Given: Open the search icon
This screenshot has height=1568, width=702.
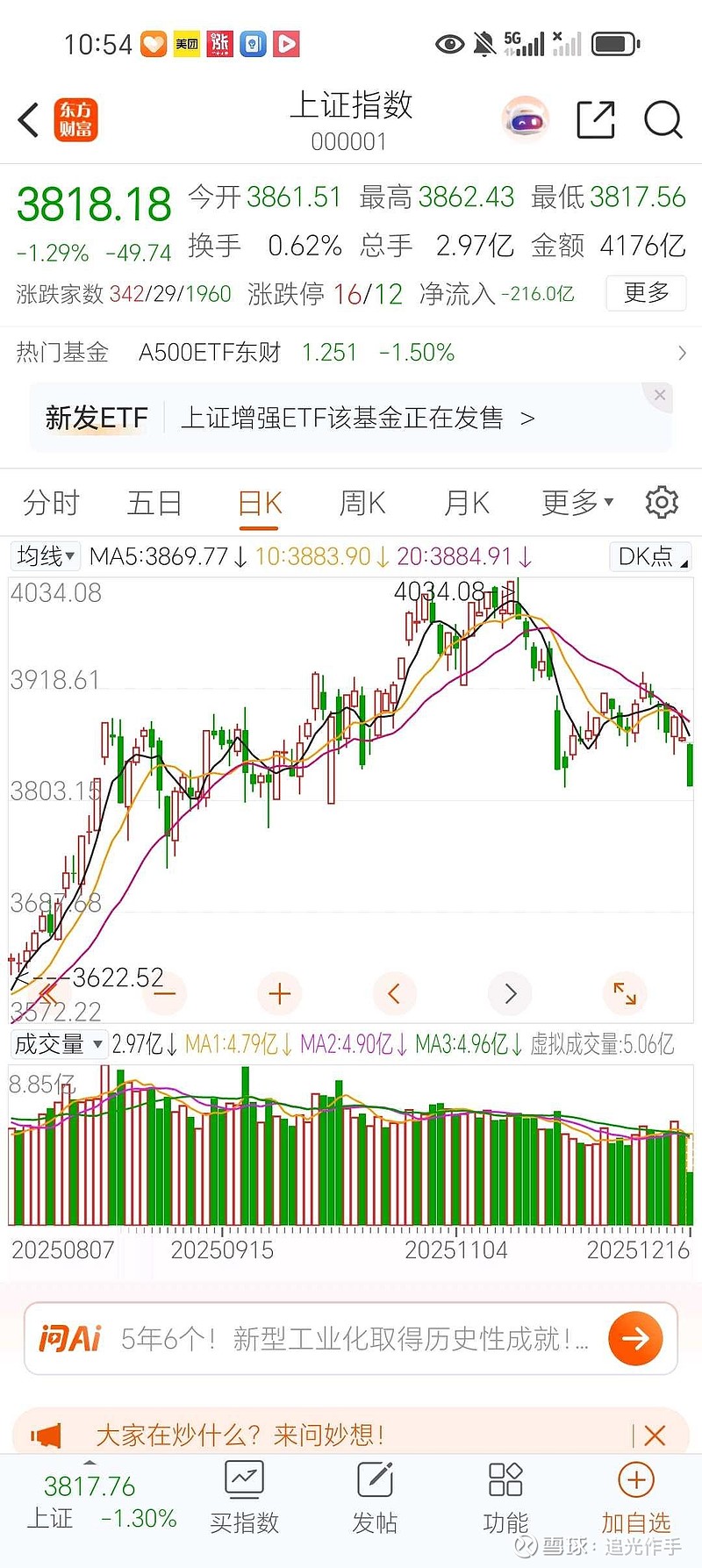Looking at the screenshot, I should [663, 119].
